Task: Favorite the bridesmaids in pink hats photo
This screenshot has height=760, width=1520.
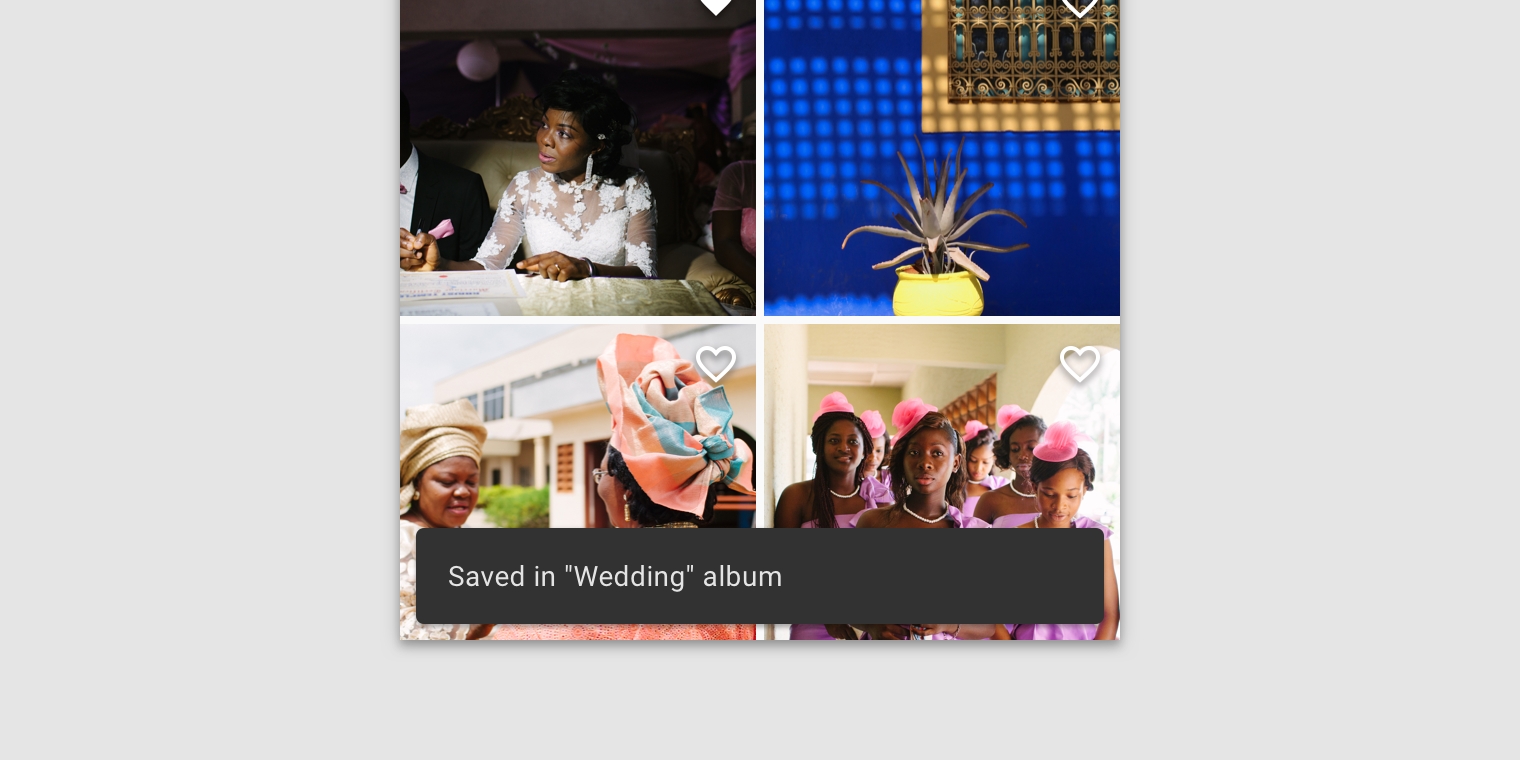Action: point(1080,364)
